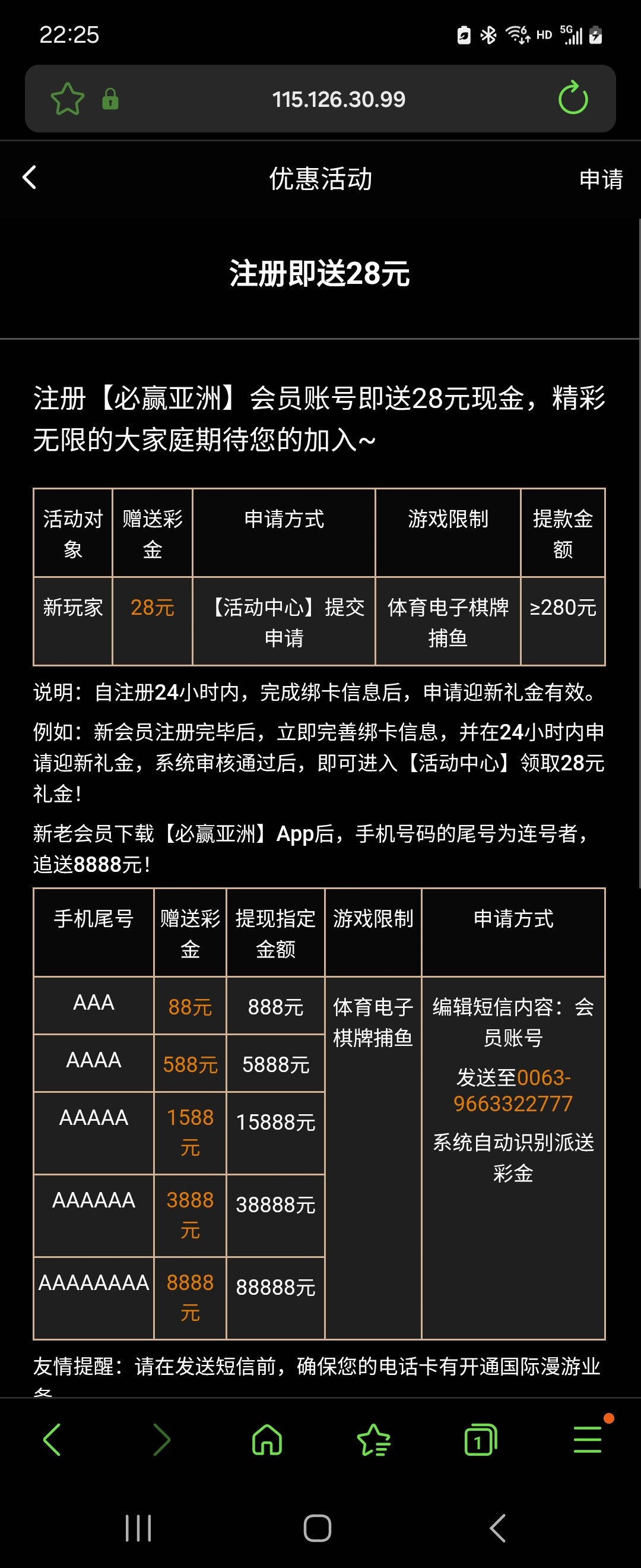Open the browser hamburger menu
The height and width of the screenshot is (1568, 641).
click(x=588, y=1440)
